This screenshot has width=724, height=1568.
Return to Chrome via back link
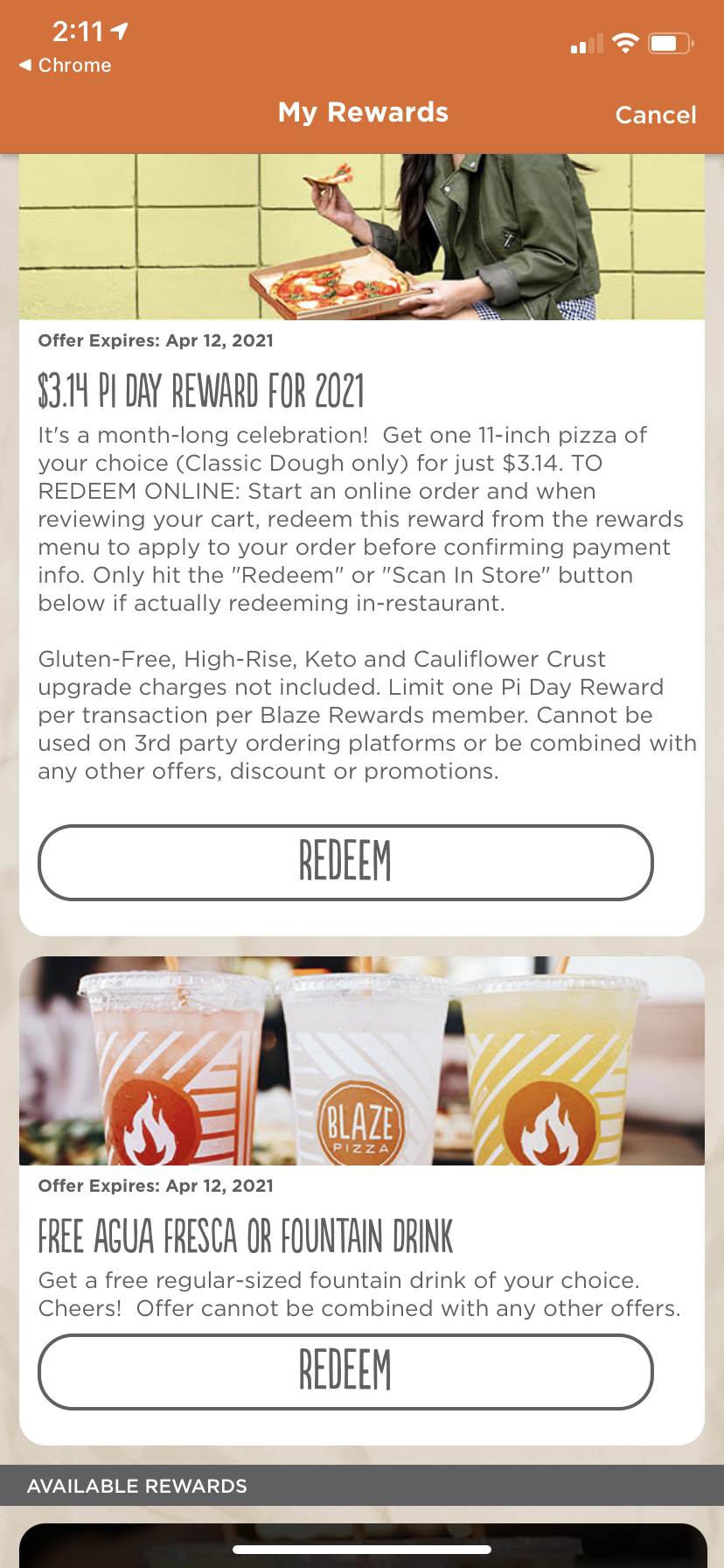(66, 66)
